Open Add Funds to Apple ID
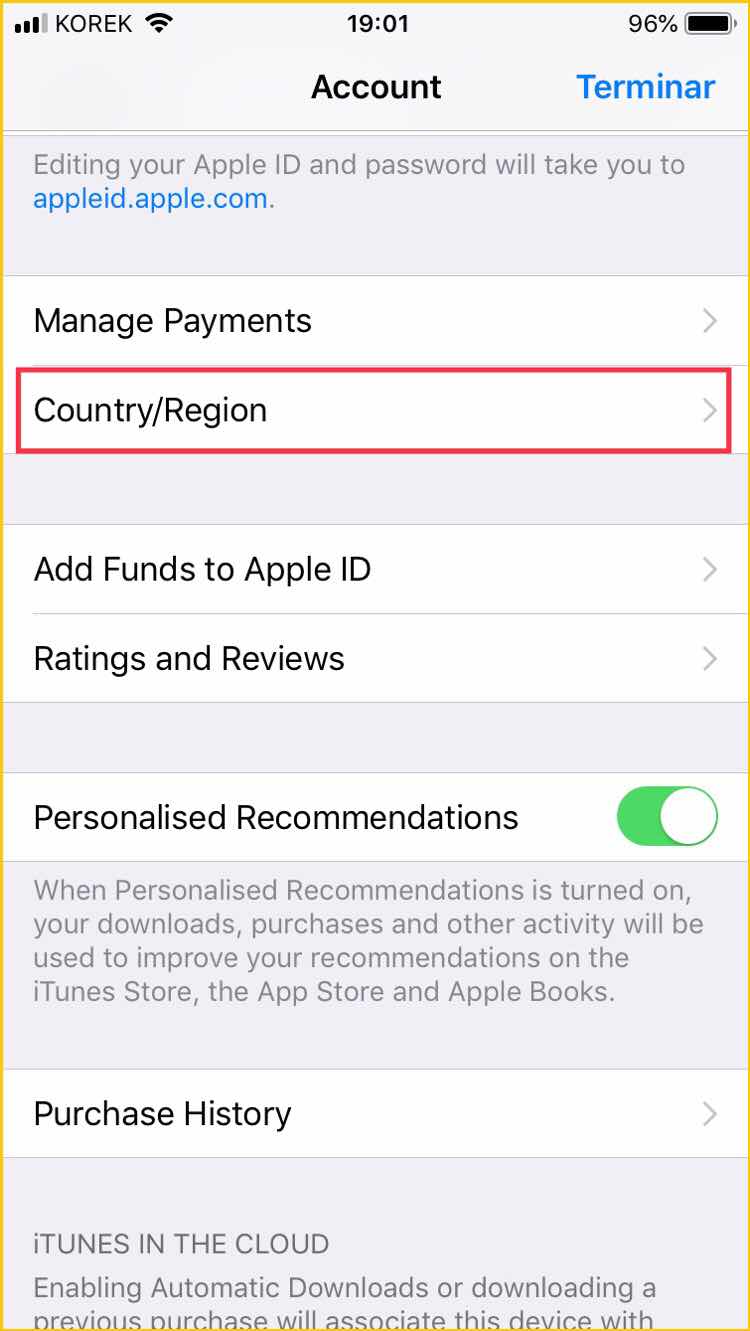This screenshot has height=1331, width=750. pos(375,569)
